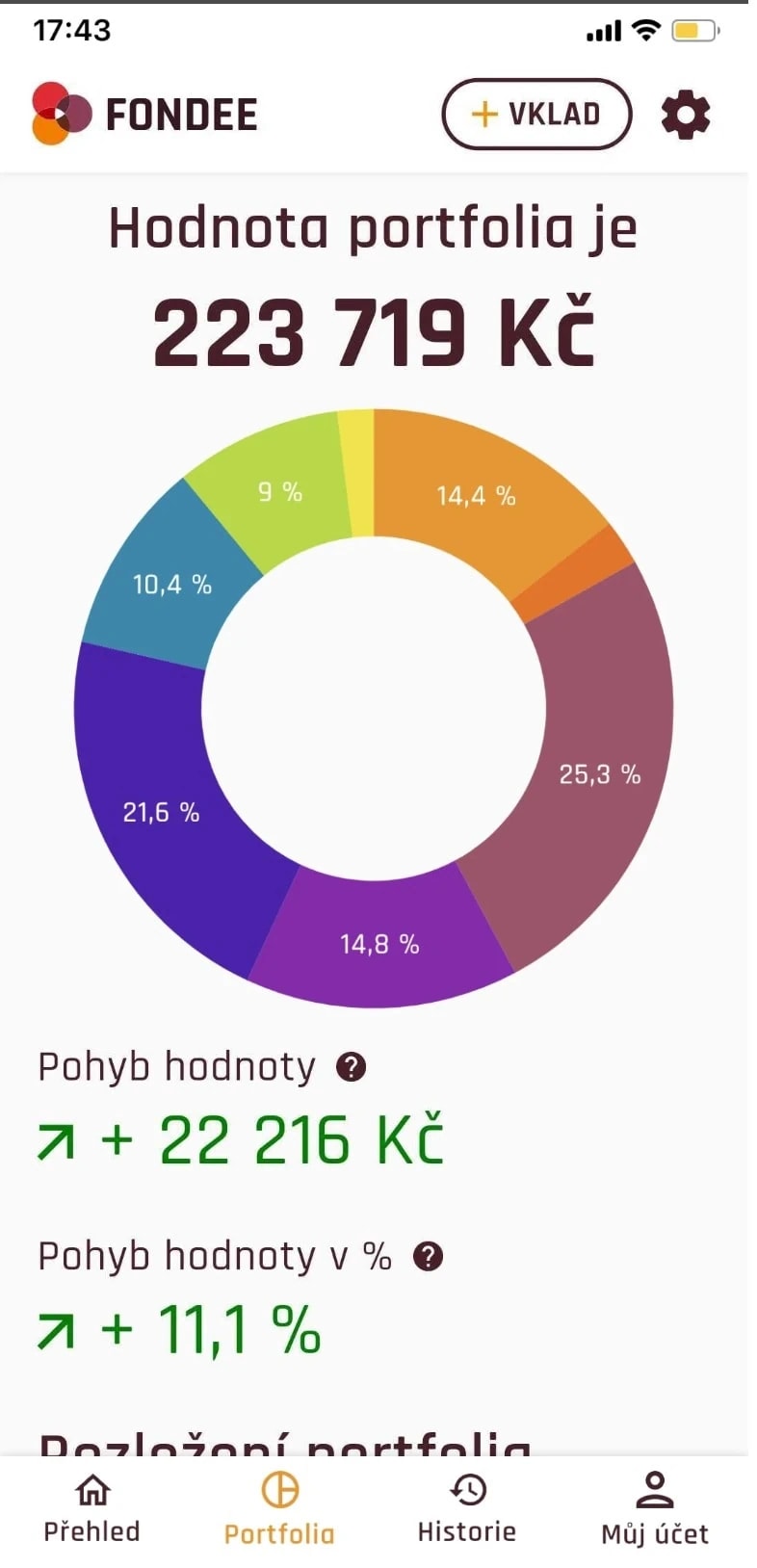
Task: Switch to the Přehled tab
Action: (x=92, y=1509)
